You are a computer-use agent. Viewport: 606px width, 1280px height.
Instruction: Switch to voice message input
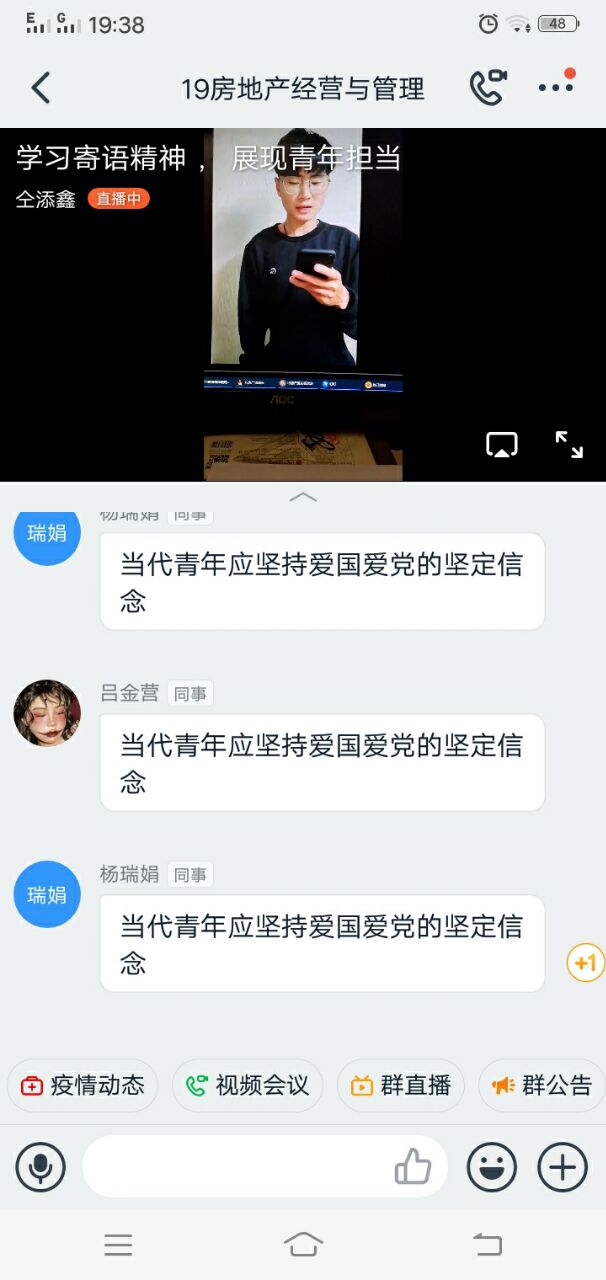(x=41, y=1166)
